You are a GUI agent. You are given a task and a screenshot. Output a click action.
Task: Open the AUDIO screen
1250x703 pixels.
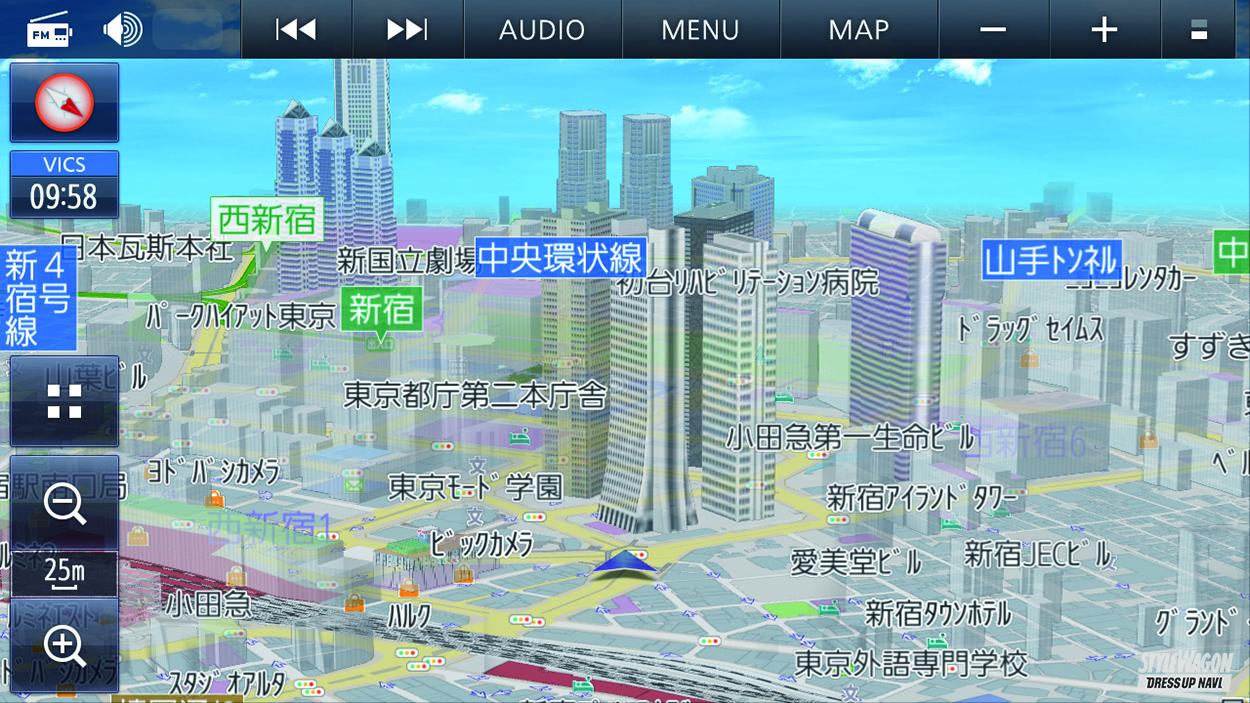[x=542, y=30]
